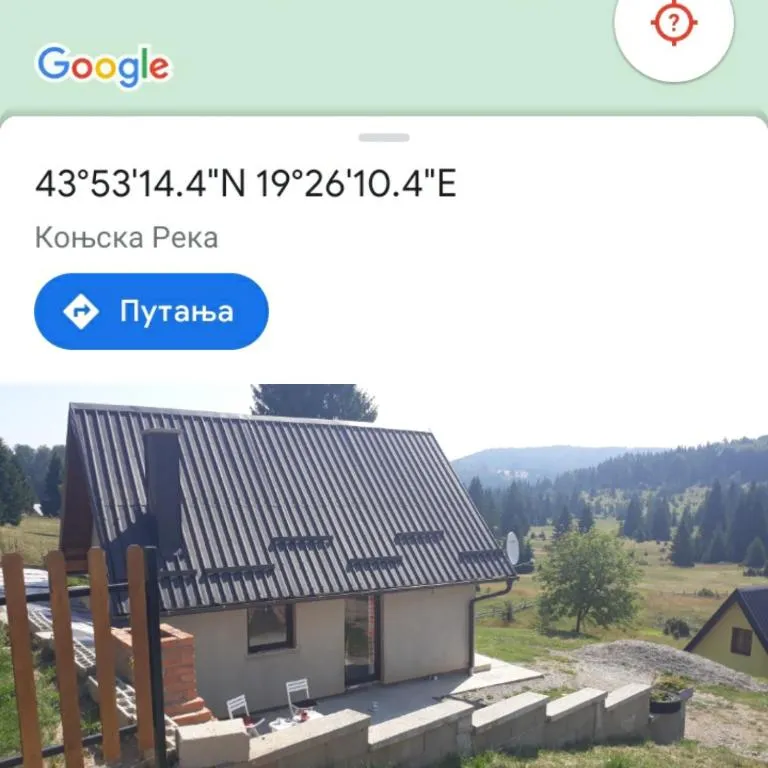The width and height of the screenshot is (768, 768).
Task: Get directions with the Путања button
Action: pyautogui.click(x=151, y=311)
